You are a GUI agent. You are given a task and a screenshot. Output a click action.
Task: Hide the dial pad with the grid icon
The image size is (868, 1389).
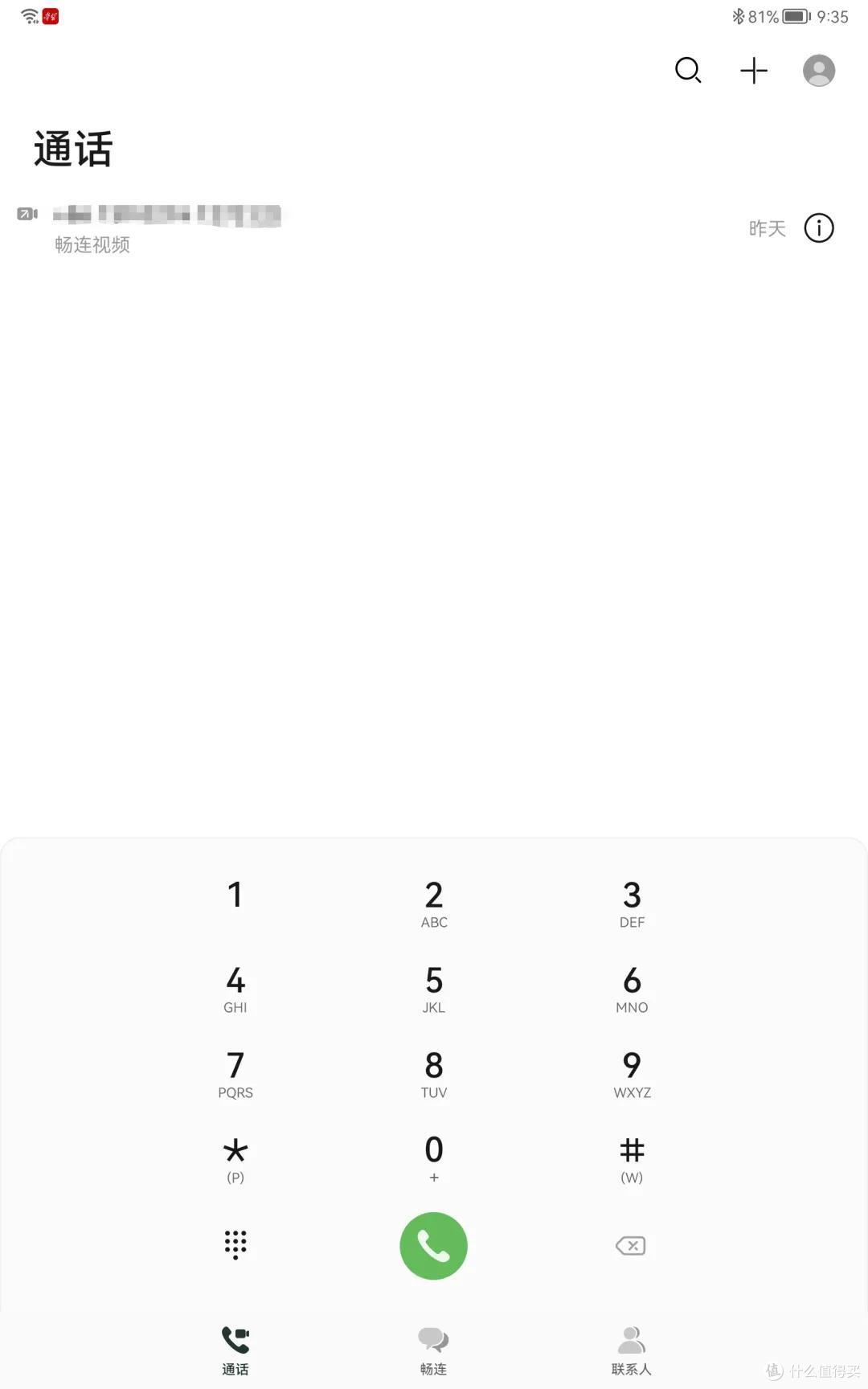coord(235,1245)
